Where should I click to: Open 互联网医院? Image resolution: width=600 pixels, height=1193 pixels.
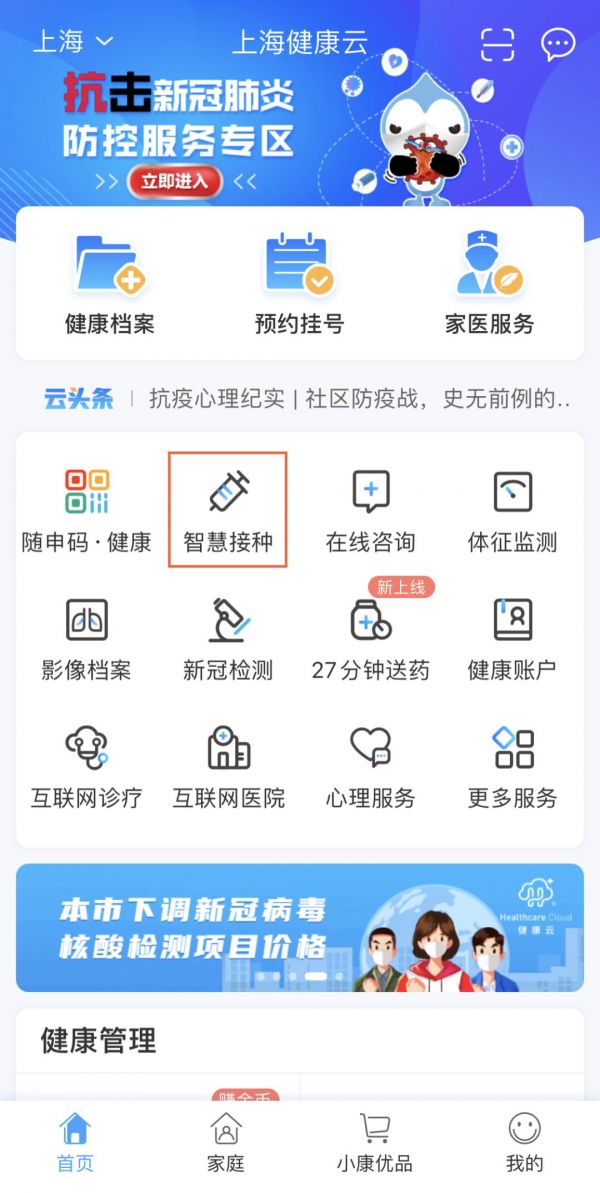(228, 767)
